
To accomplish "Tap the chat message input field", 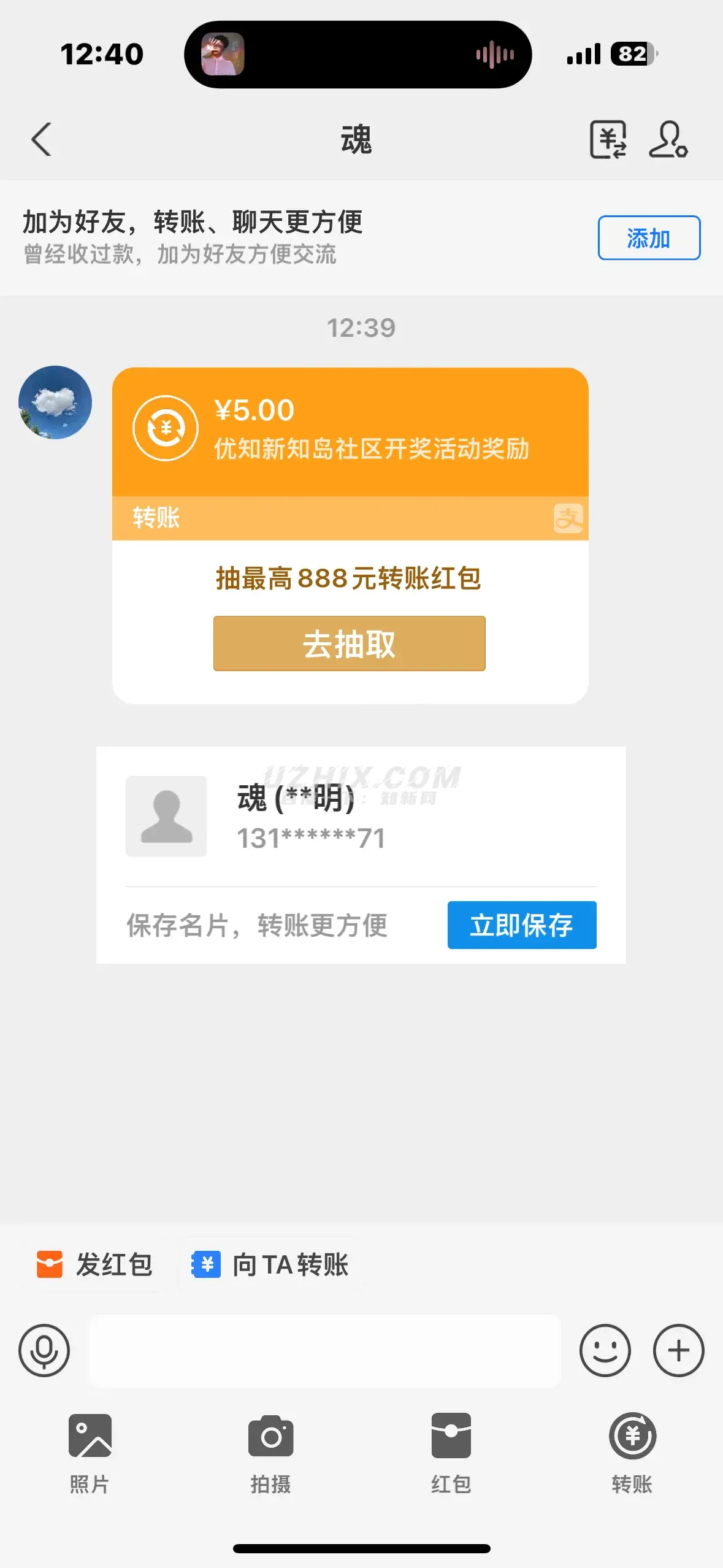I will coord(325,1351).
